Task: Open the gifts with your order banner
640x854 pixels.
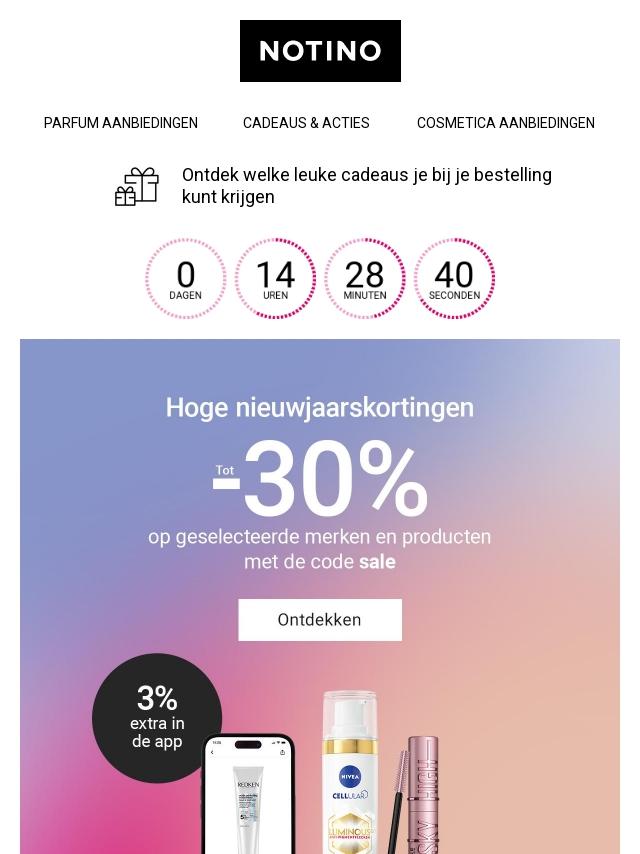Action: click(366, 186)
